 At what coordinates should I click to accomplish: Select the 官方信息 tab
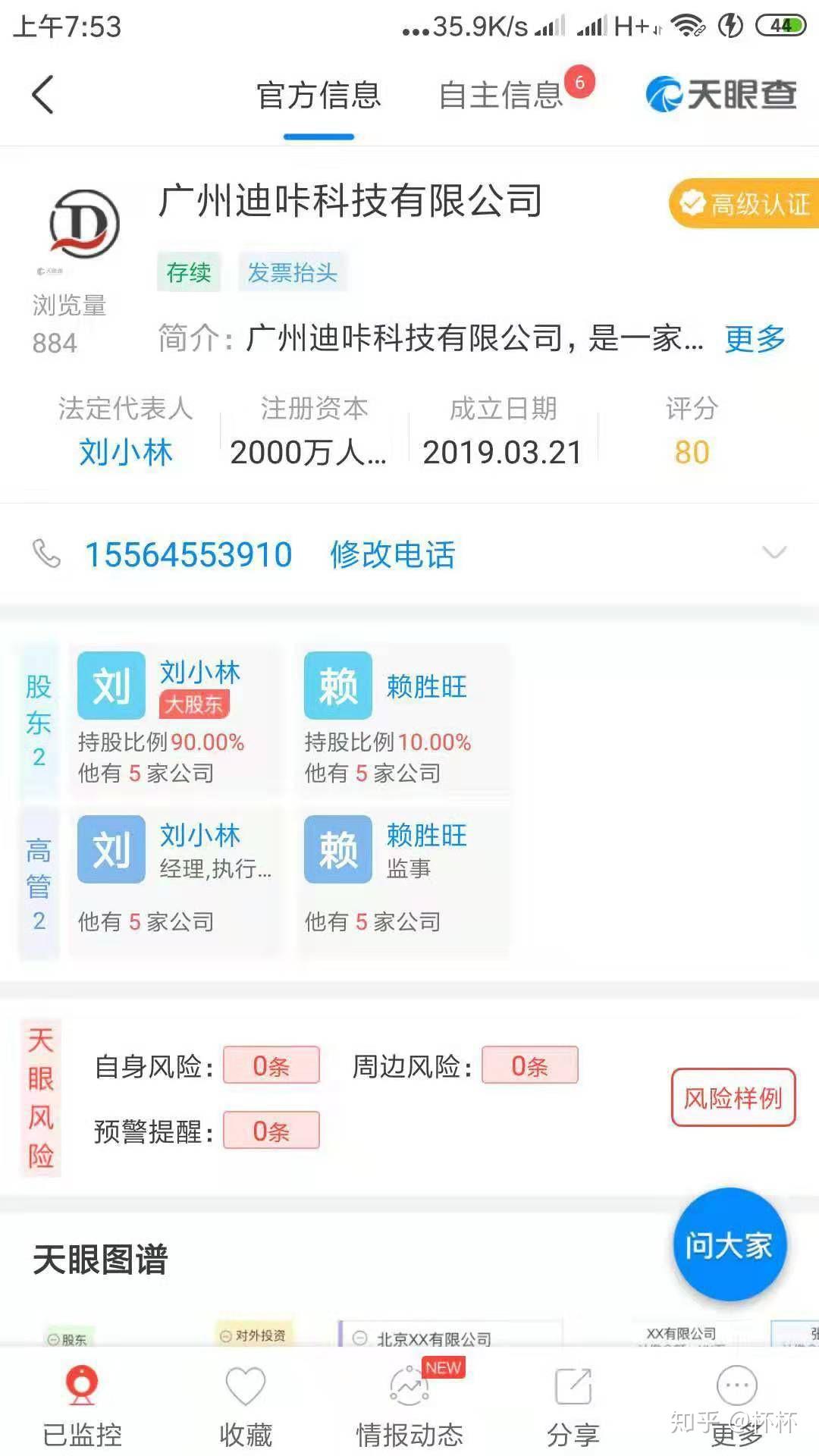pyautogui.click(x=318, y=96)
